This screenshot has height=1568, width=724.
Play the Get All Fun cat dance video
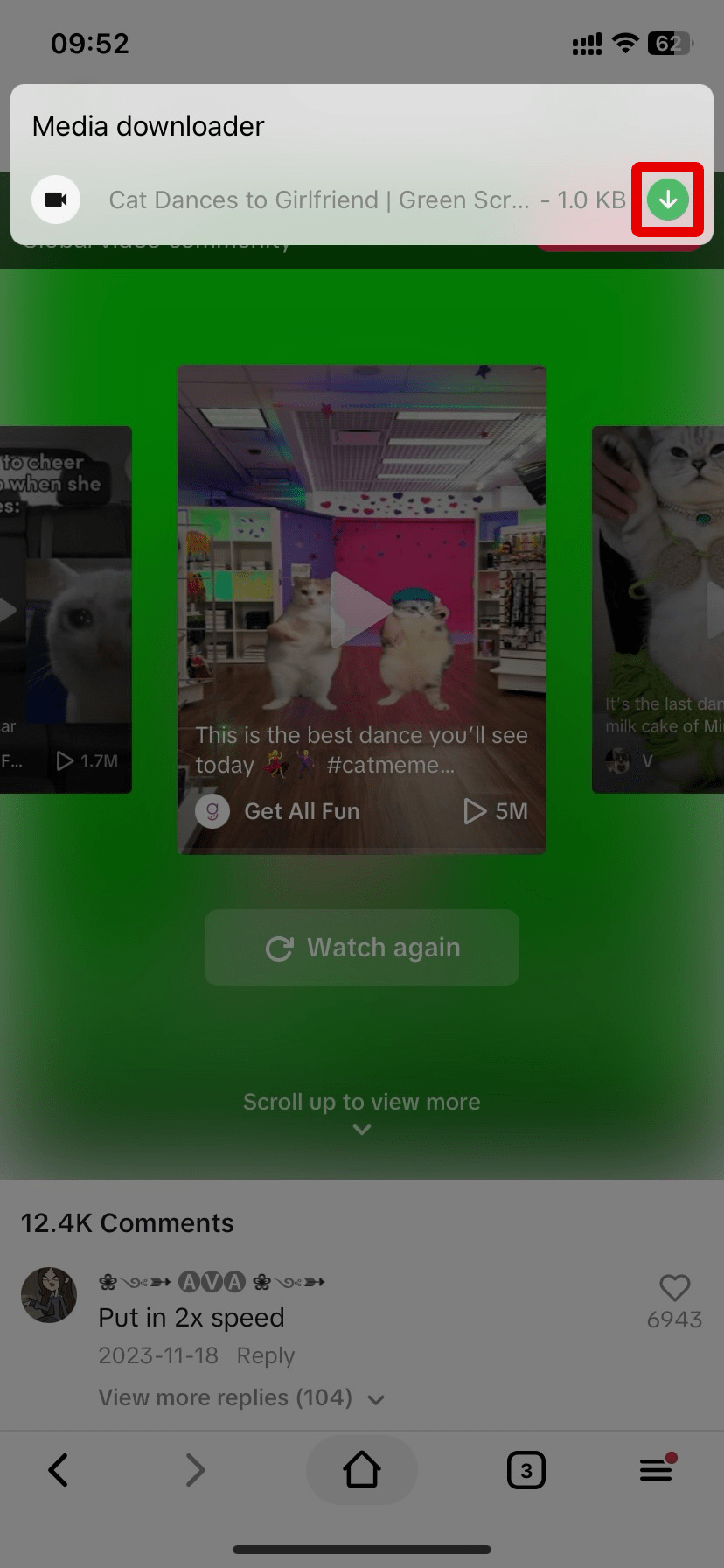click(x=361, y=608)
